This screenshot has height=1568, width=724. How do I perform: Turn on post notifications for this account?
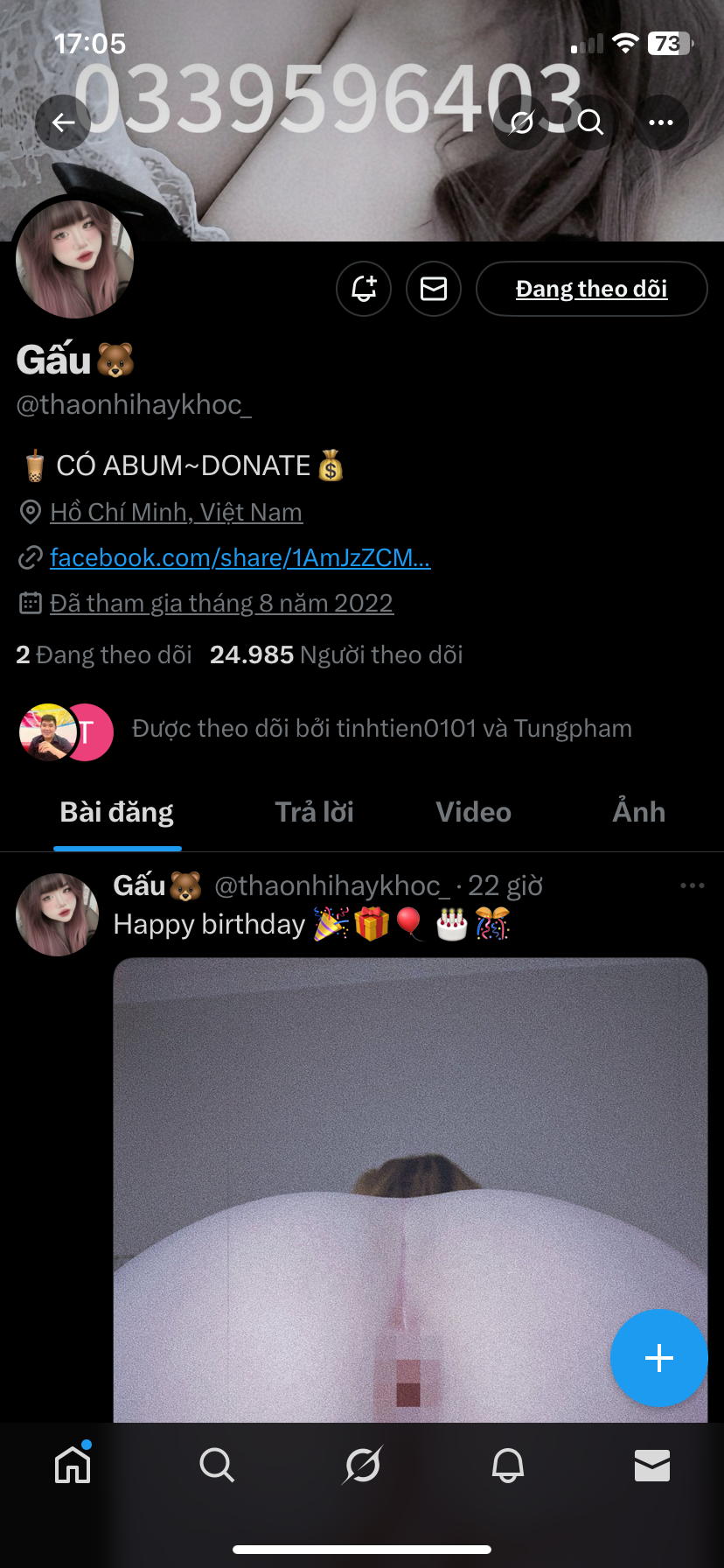[x=364, y=289]
